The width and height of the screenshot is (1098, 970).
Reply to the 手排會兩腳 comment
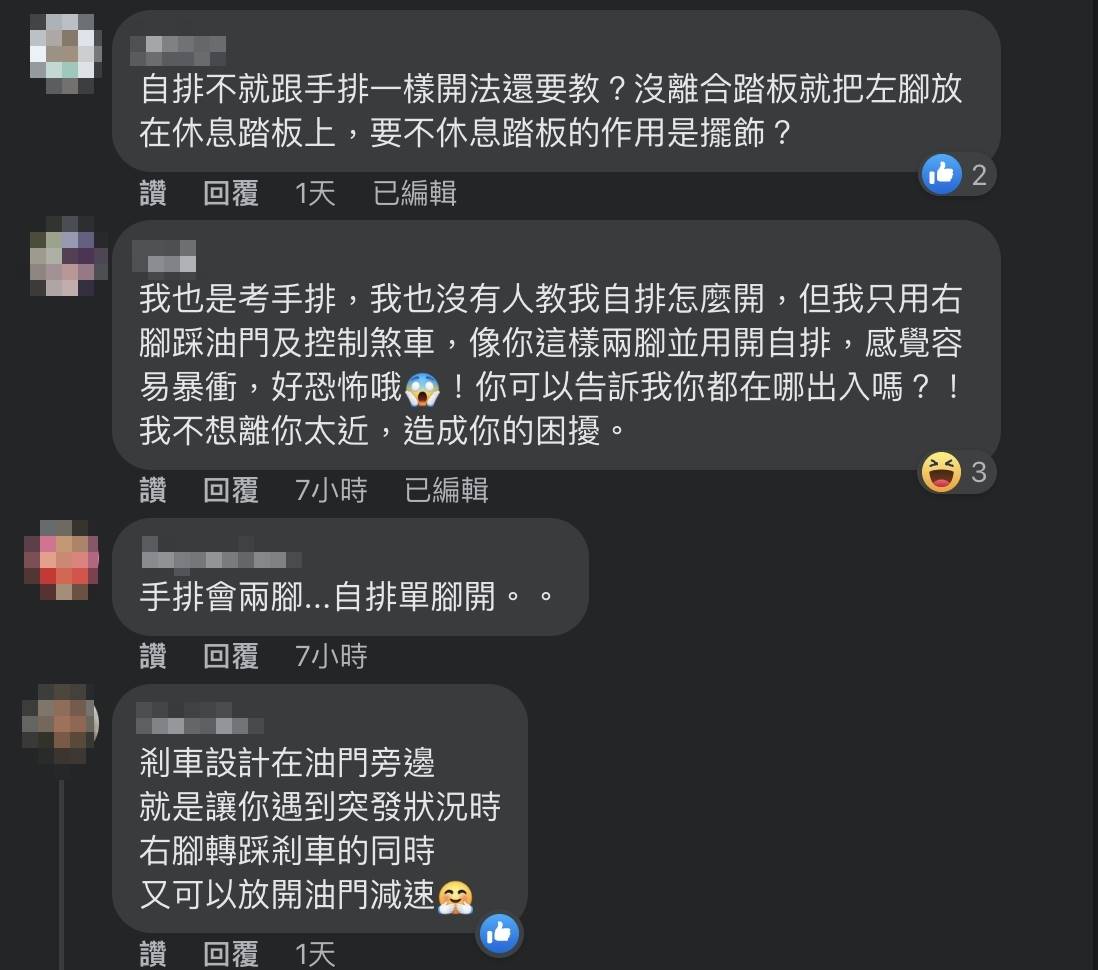231,656
